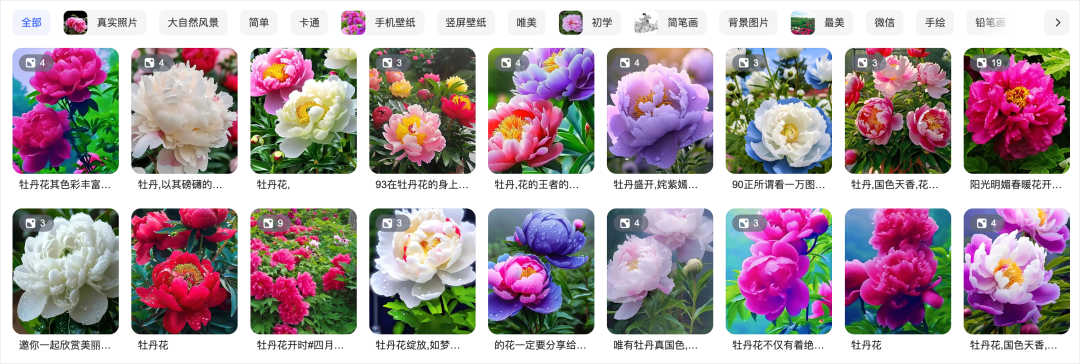Select the 微信 filter chip
This screenshot has height=364, width=1080.
coord(884,23)
